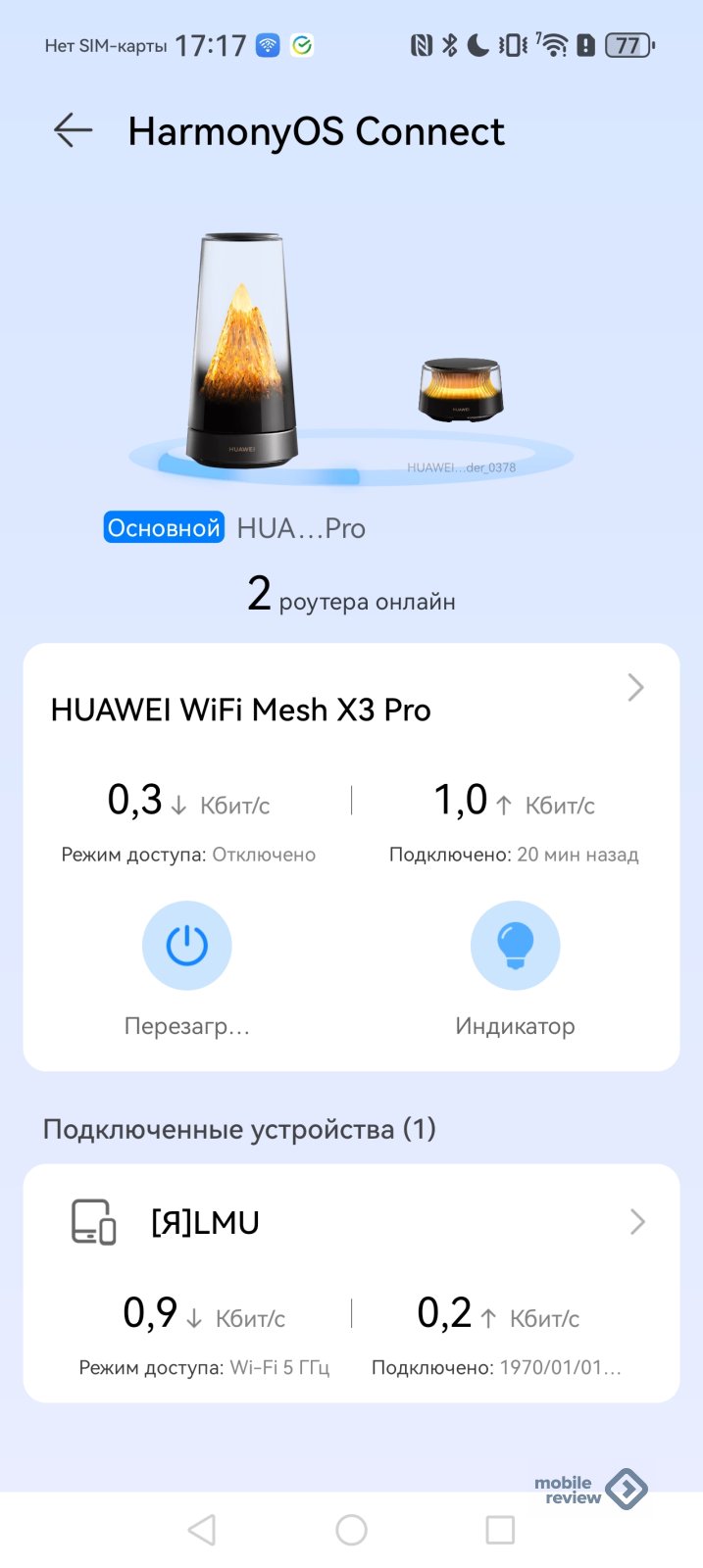Open connected device [Я]LMU
This screenshot has height=1568, width=703.
click(x=351, y=1222)
